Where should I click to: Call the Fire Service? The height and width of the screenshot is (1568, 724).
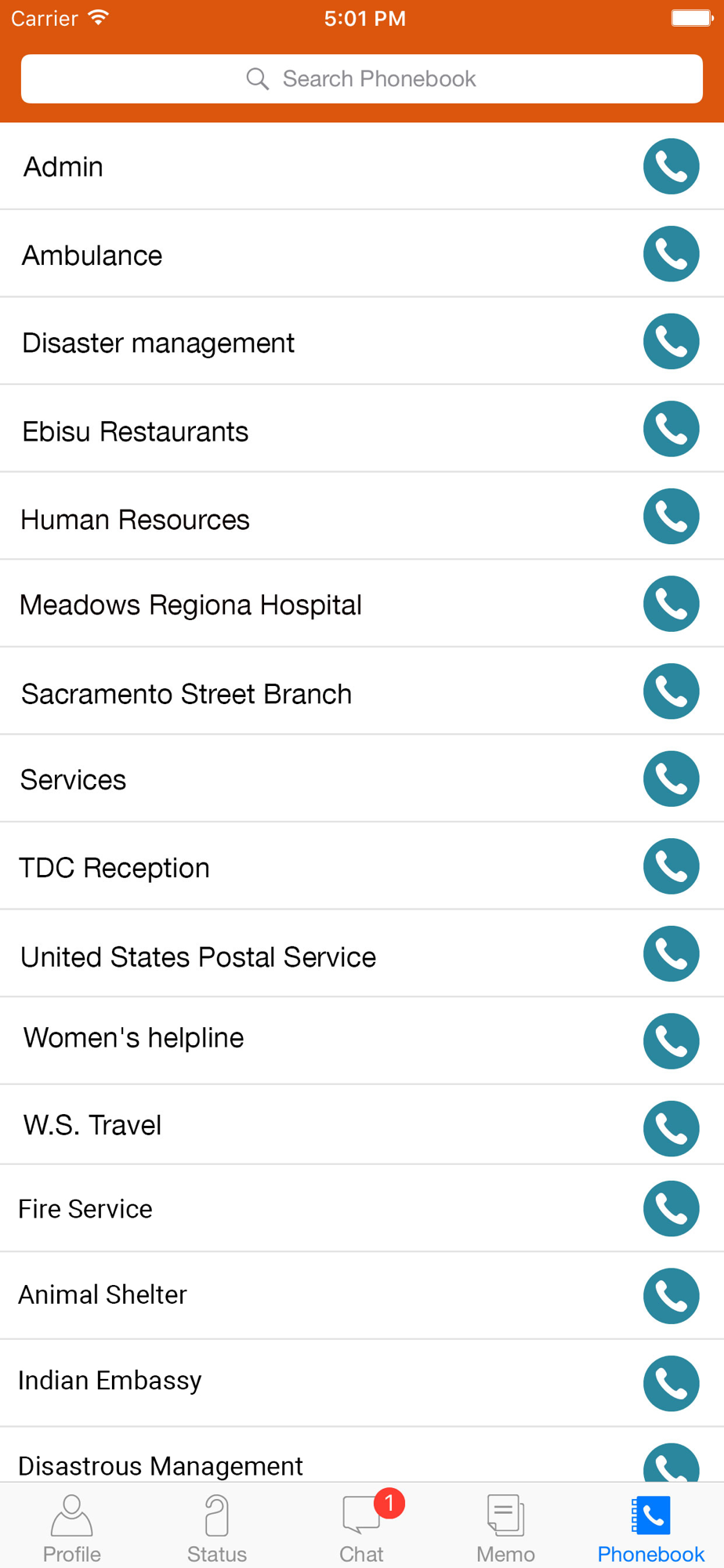coord(672,1209)
